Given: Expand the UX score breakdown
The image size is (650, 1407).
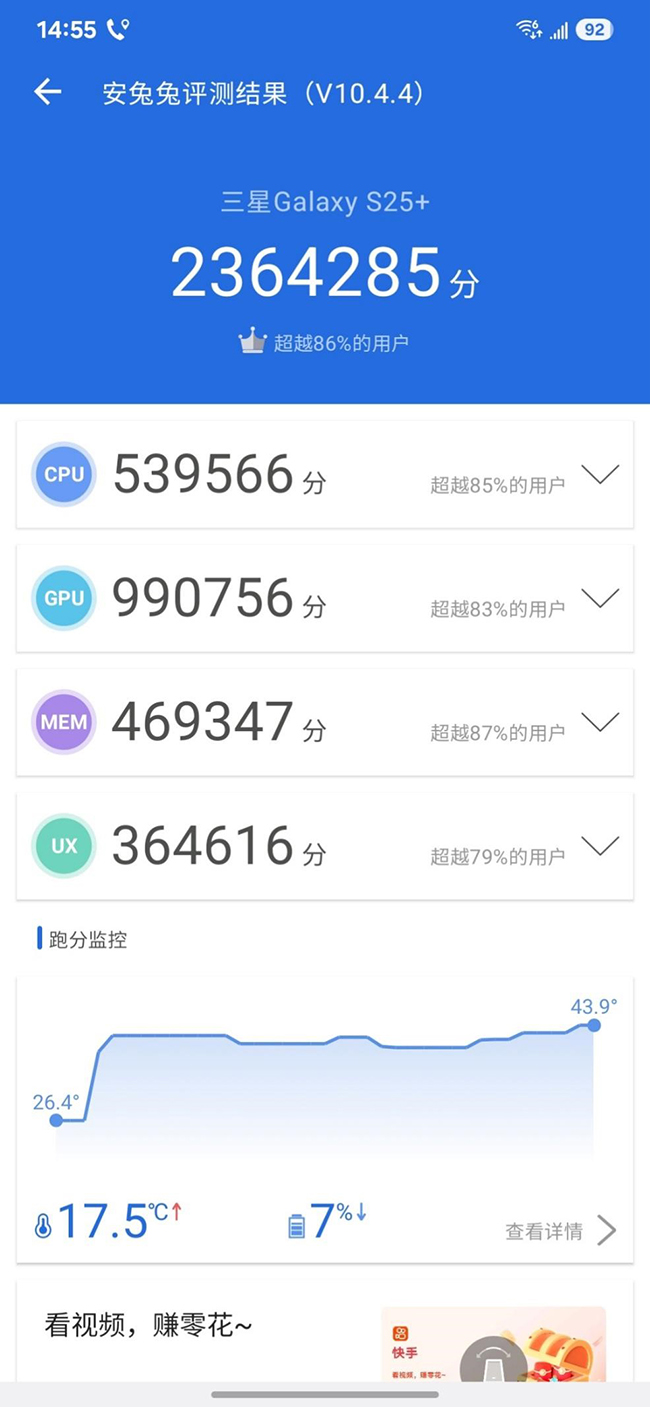Looking at the screenshot, I should point(600,846).
